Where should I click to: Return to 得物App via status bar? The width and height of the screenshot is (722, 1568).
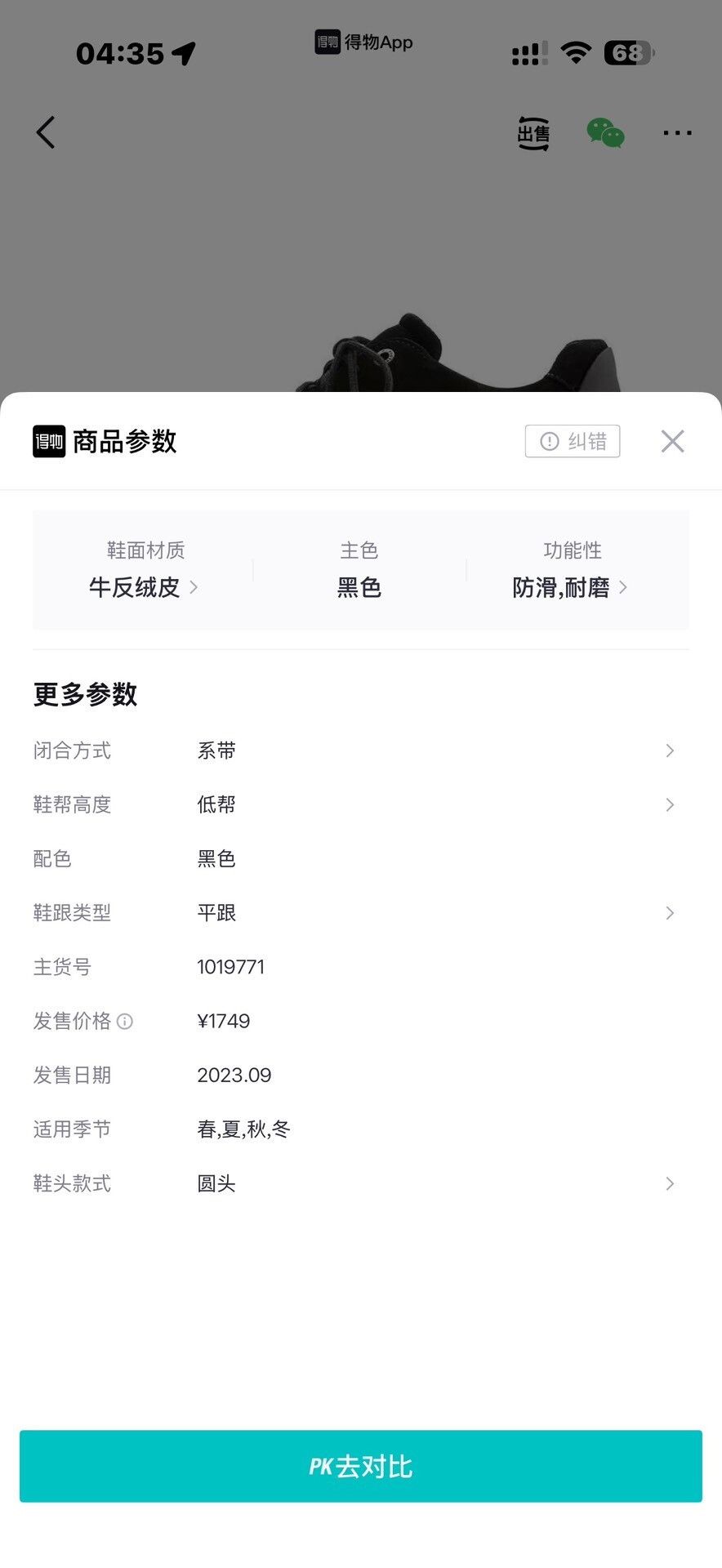click(363, 42)
